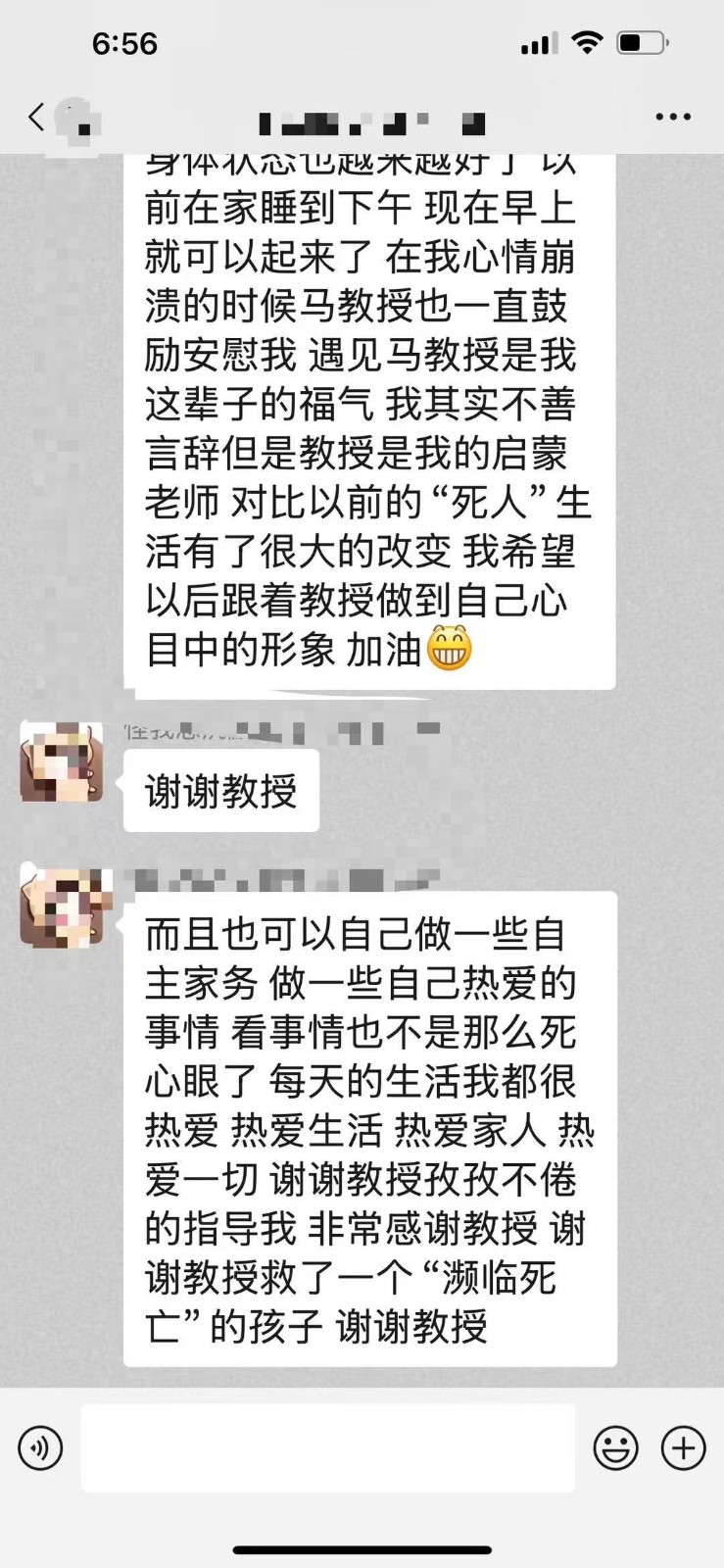Open the chat's three-dot menu
This screenshot has height=1568, width=724.
tap(672, 118)
